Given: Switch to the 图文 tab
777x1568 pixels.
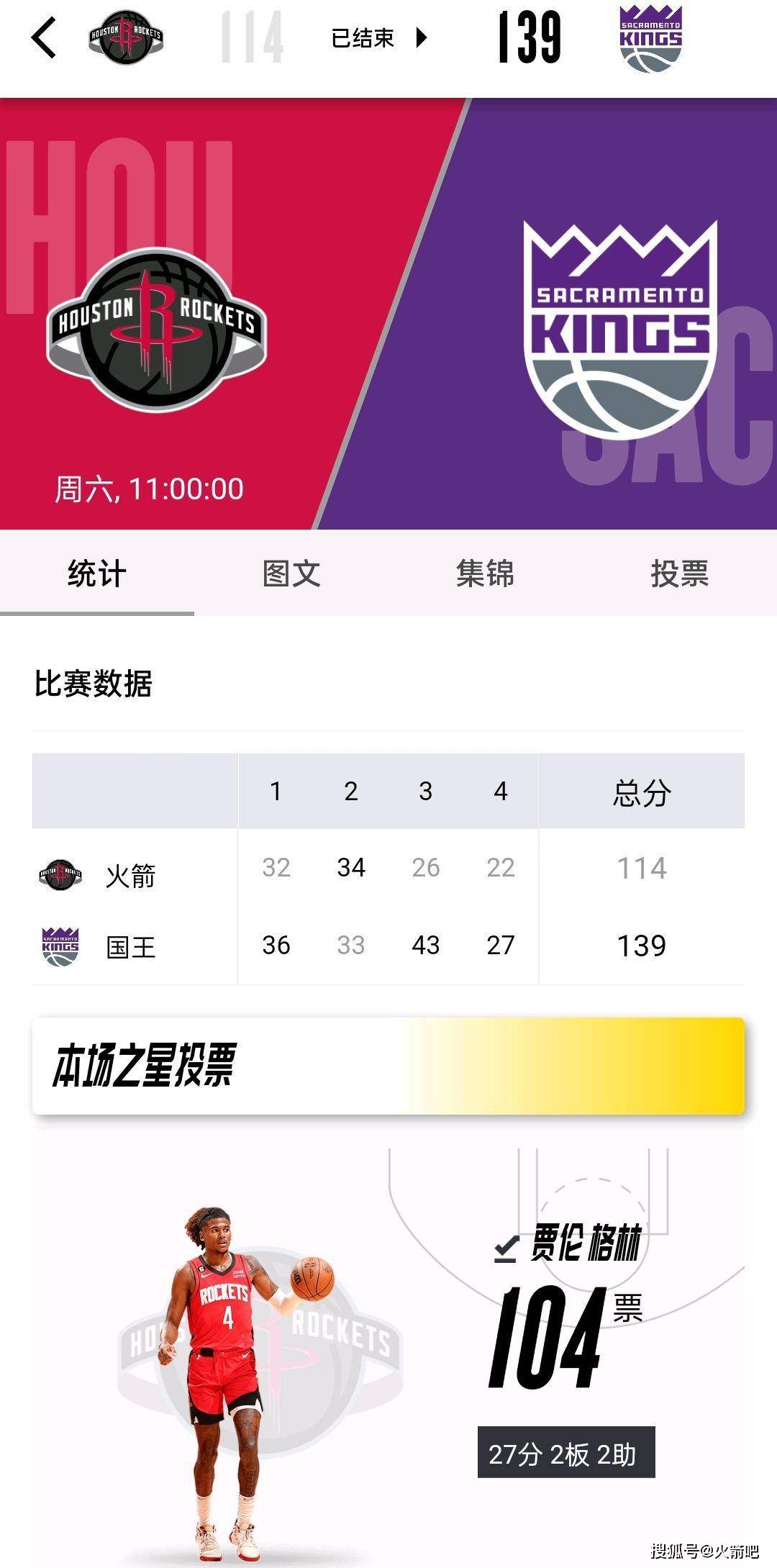Looking at the screenshot, I should pos(291,574).
